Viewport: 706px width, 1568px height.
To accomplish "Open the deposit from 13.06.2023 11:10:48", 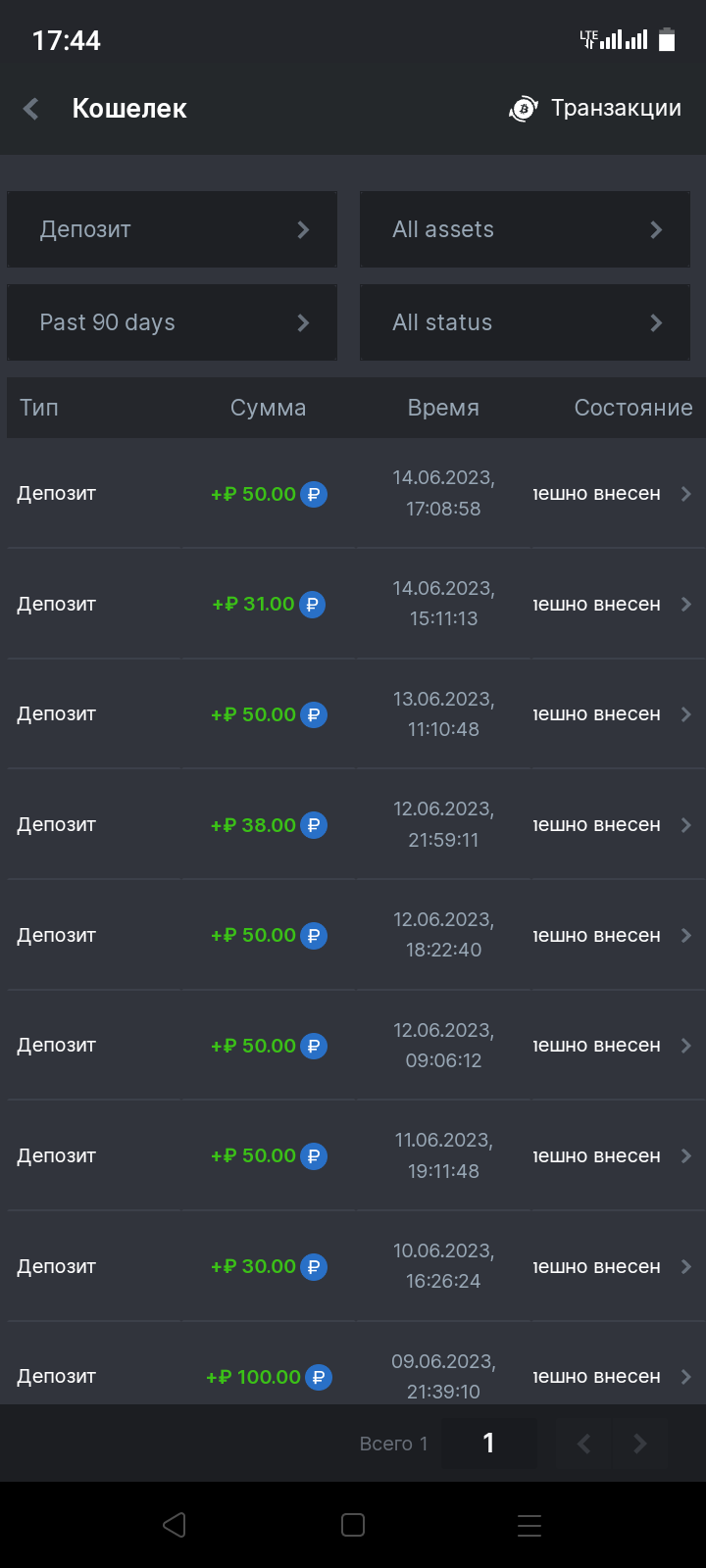I will 353,714.
